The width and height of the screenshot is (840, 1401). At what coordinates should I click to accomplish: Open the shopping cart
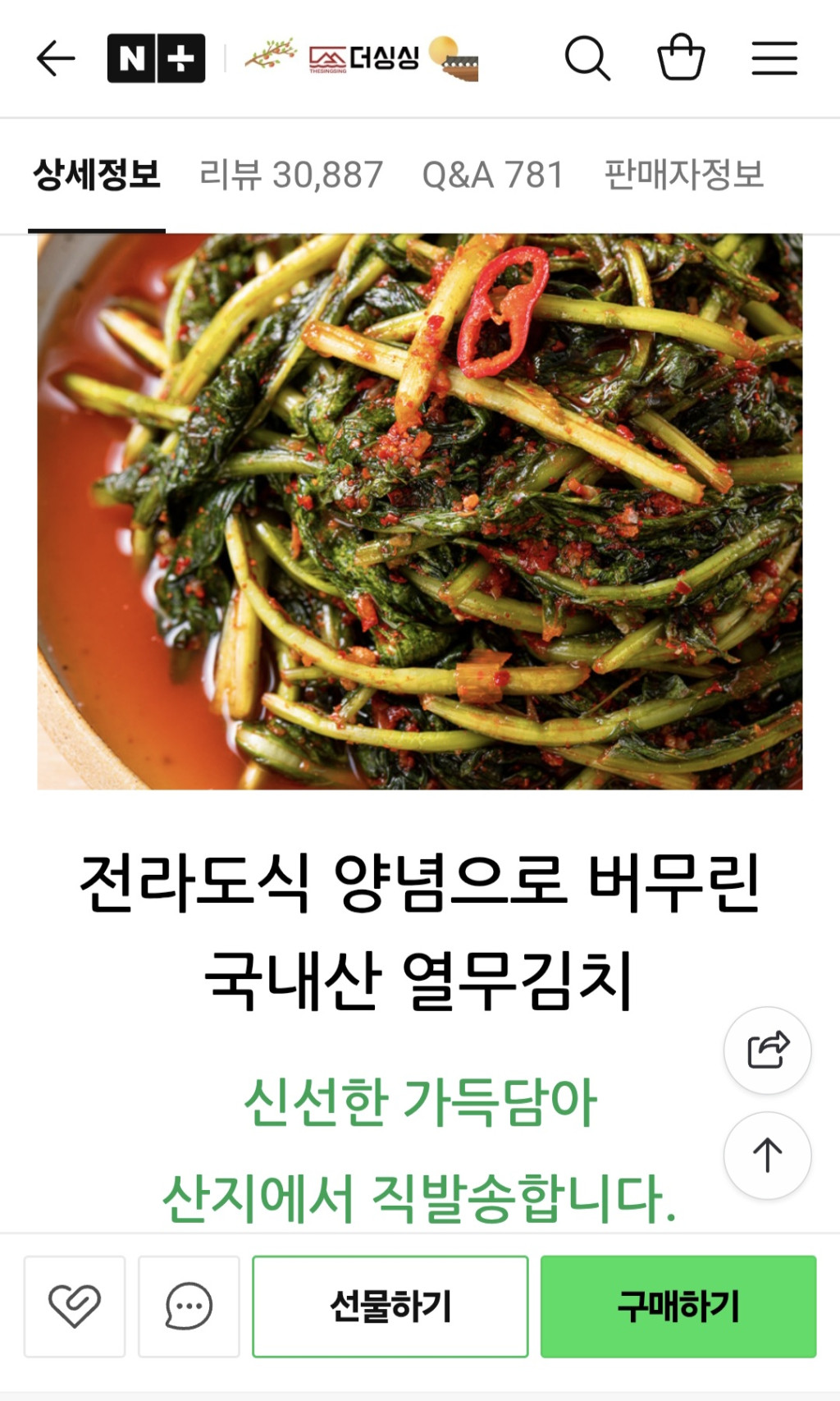coord(681,57)
